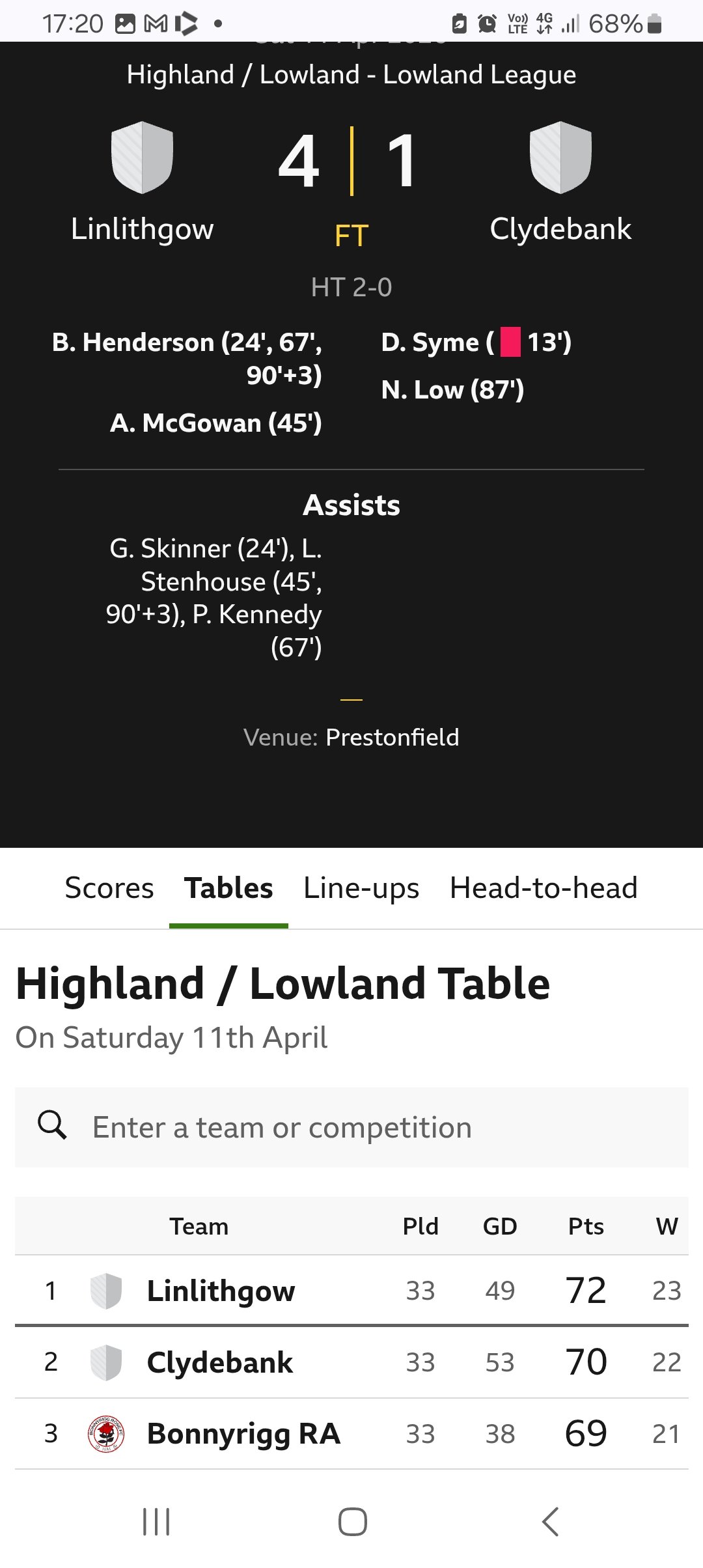Go back using the system back button
The height and width of the screenshot is (1568, 703).
(550, 1522)
